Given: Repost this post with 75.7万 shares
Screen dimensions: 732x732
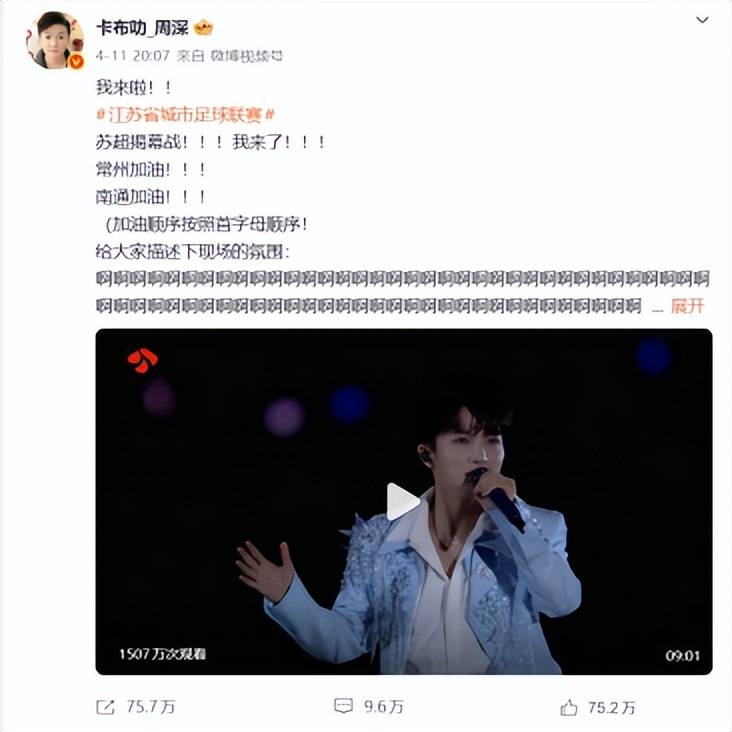Looking at the screenshot, I should pyautogui.click(x=135, y=706).
